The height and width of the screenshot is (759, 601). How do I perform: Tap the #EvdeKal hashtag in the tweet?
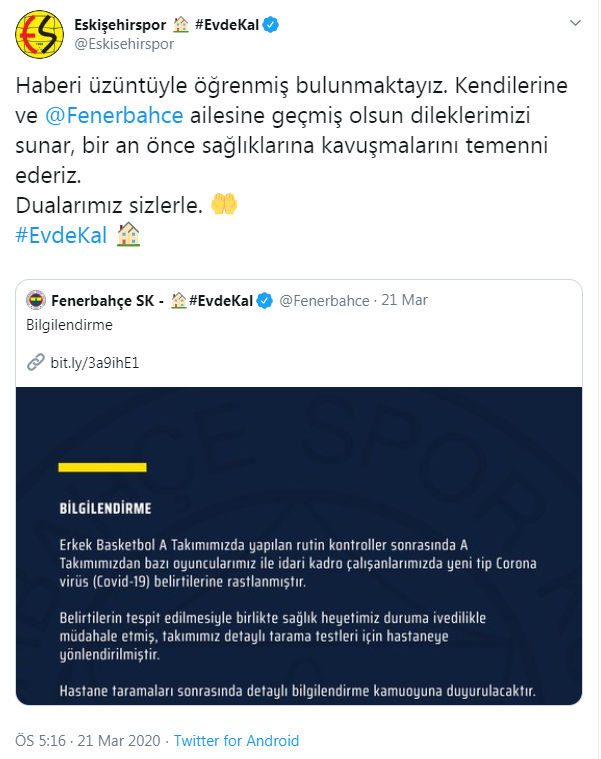click(x=61, y=234)
